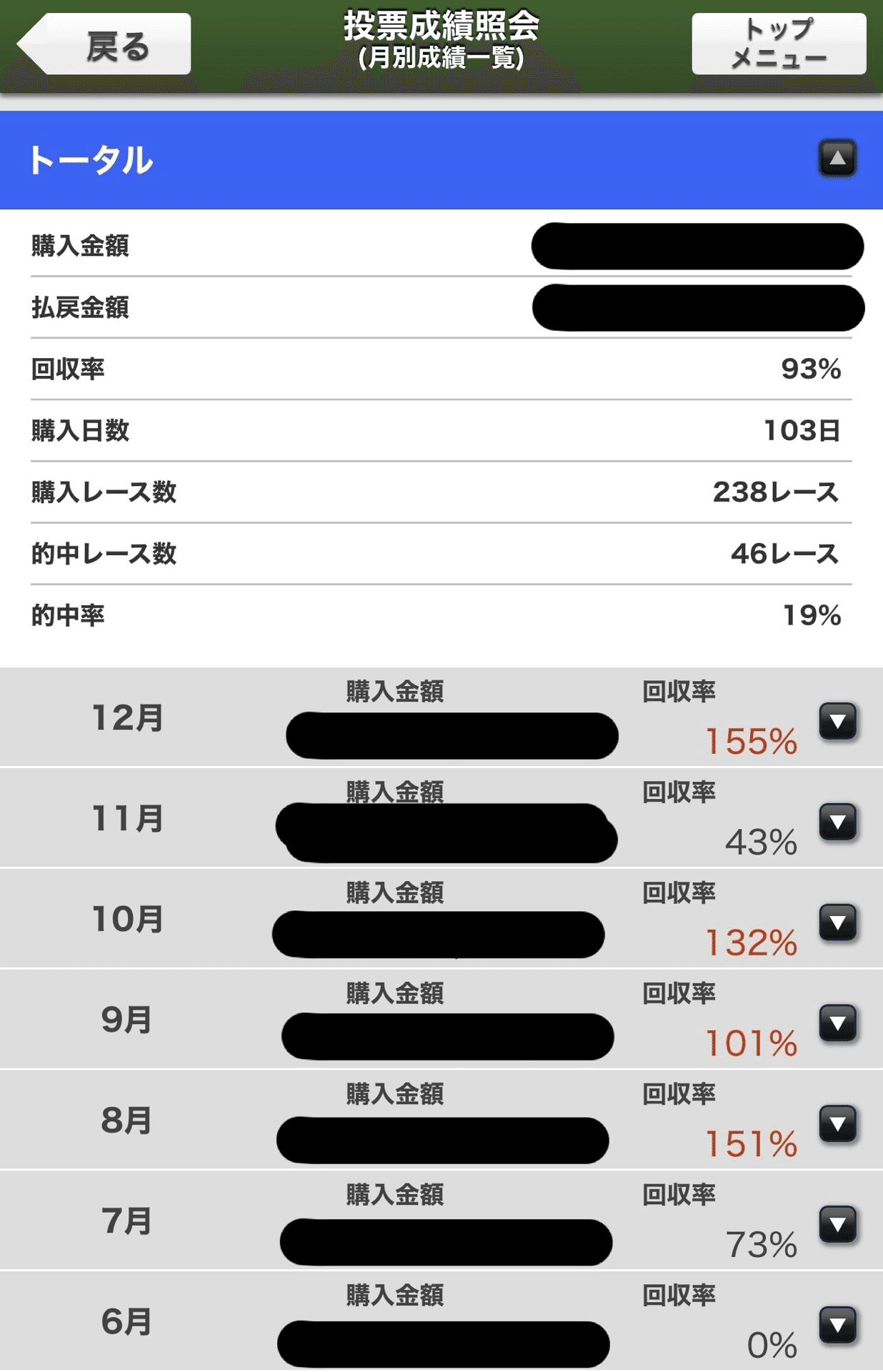Open the トップメニュー top menu

pyautogui.click(x=779, y=44)
